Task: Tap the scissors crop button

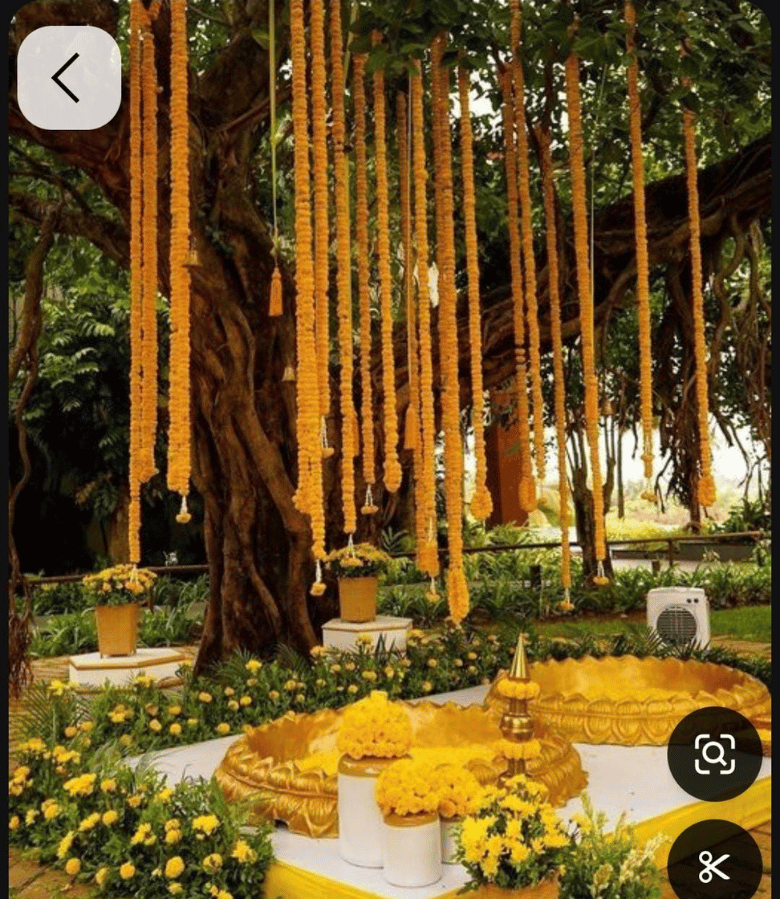Action: pyautogui.click(x=714, y=864)
